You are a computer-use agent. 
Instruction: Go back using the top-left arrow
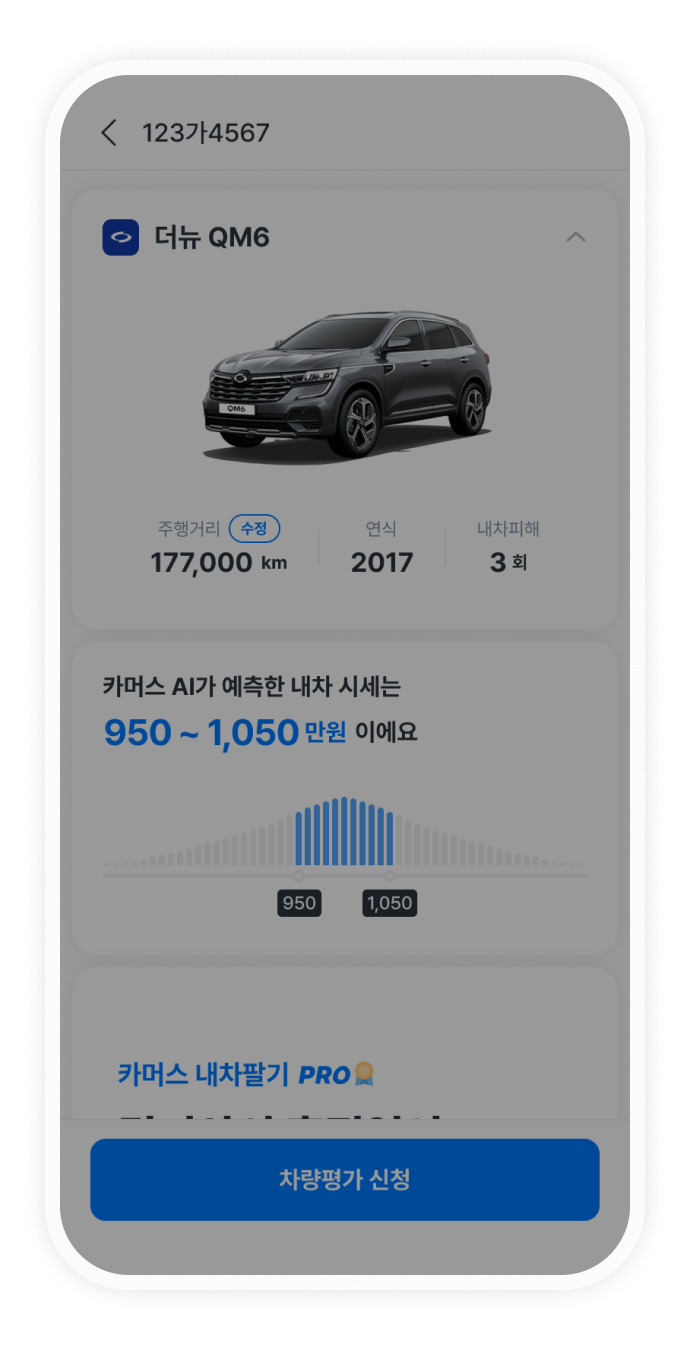coord(109,133)
